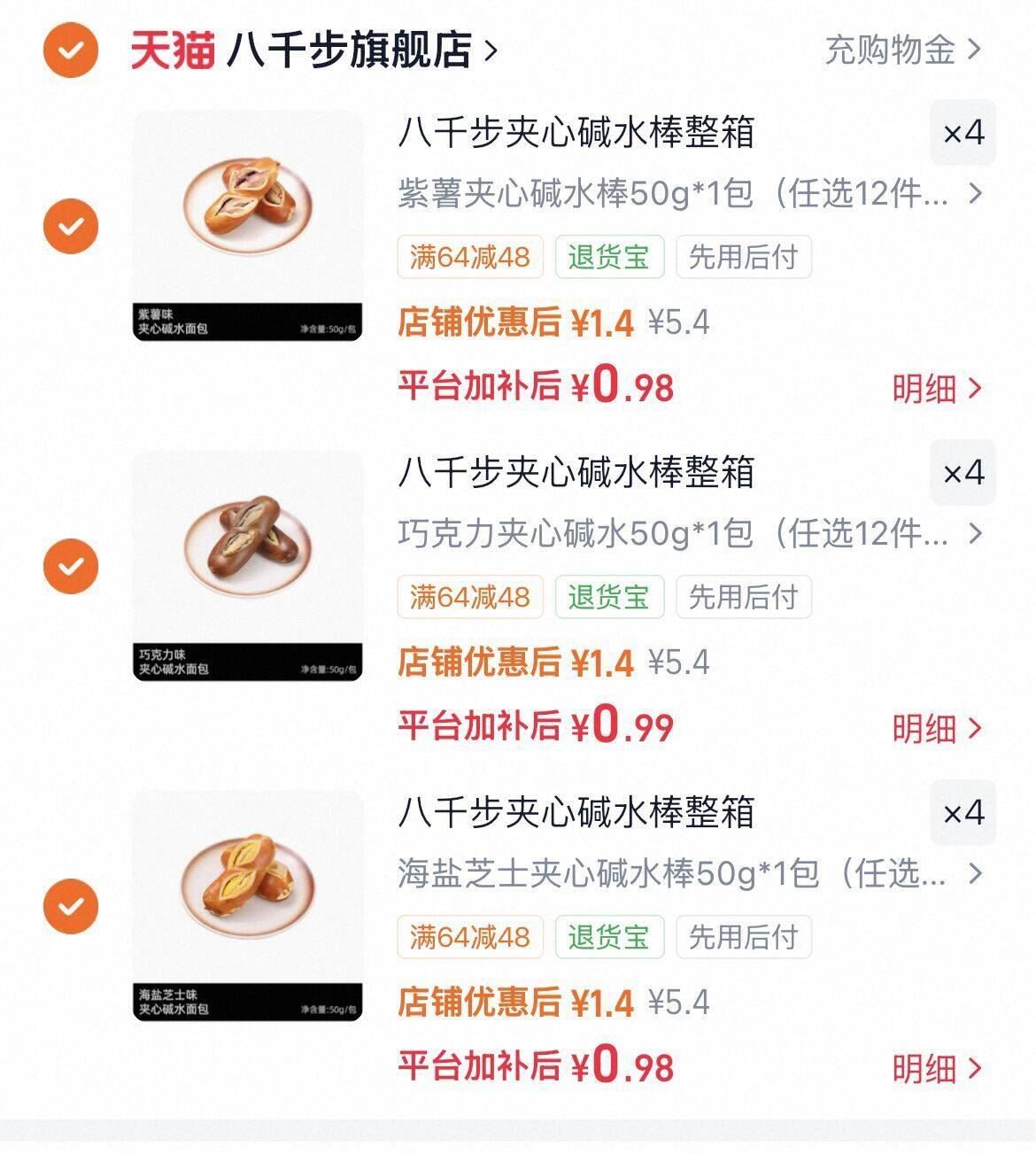Open the 巧克力味 product thumbnail
The height and width of the screenshot is (1154, 1036).
point(248,566)
